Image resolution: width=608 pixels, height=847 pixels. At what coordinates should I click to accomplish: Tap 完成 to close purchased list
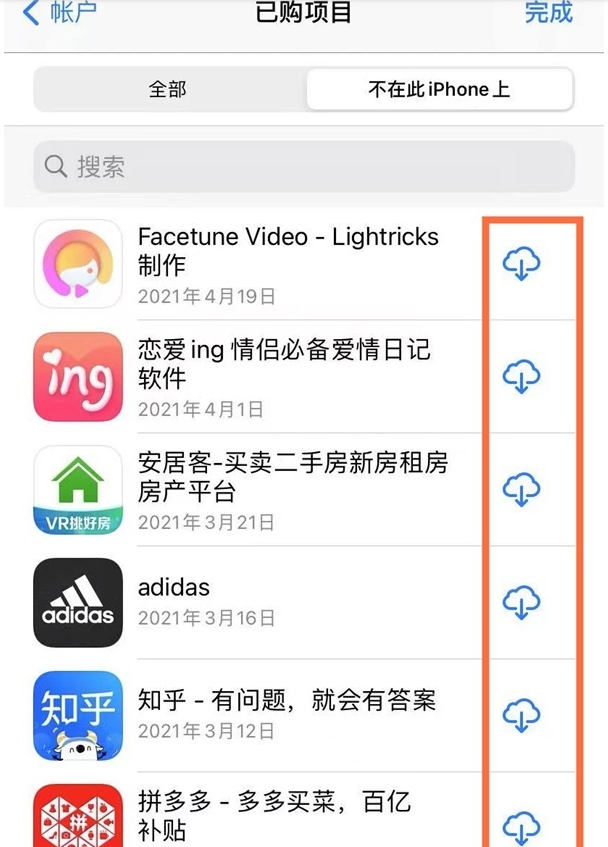pos(549,13)
